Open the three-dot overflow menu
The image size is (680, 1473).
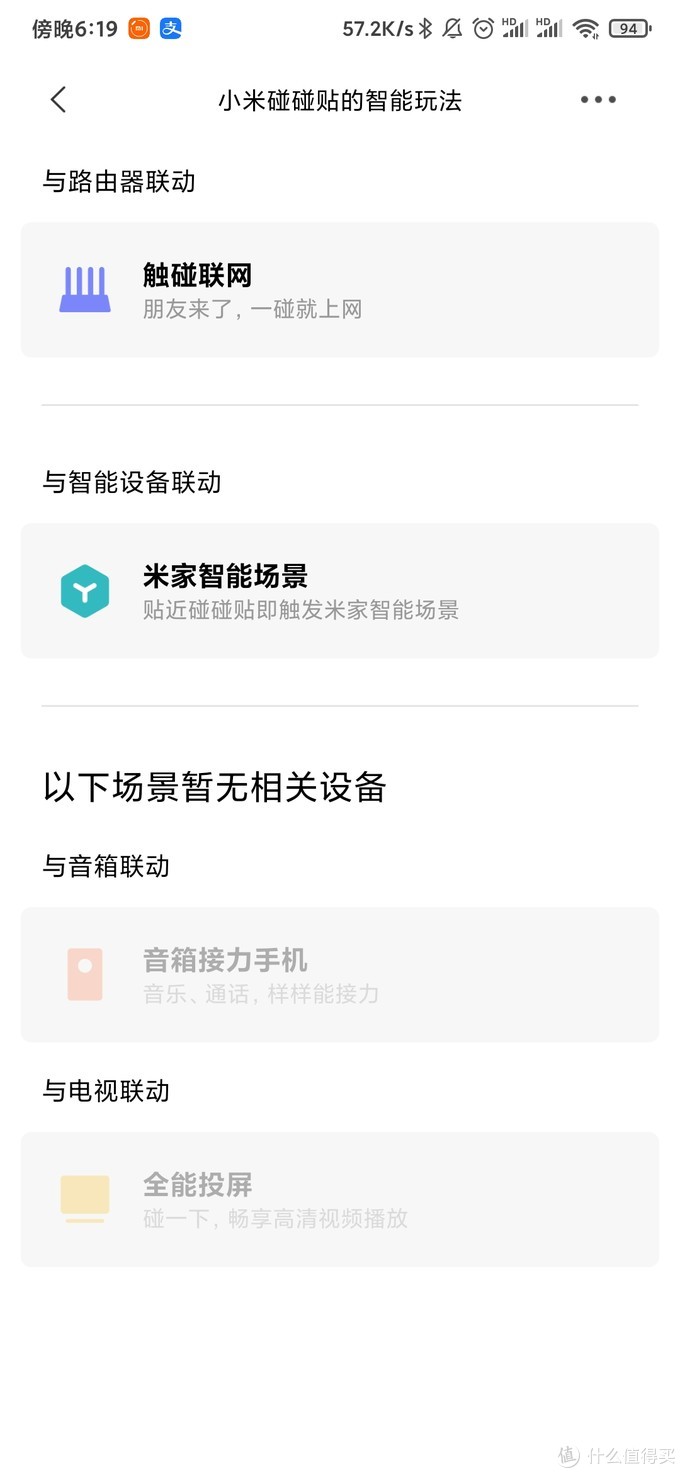click(x=598, y=100)
